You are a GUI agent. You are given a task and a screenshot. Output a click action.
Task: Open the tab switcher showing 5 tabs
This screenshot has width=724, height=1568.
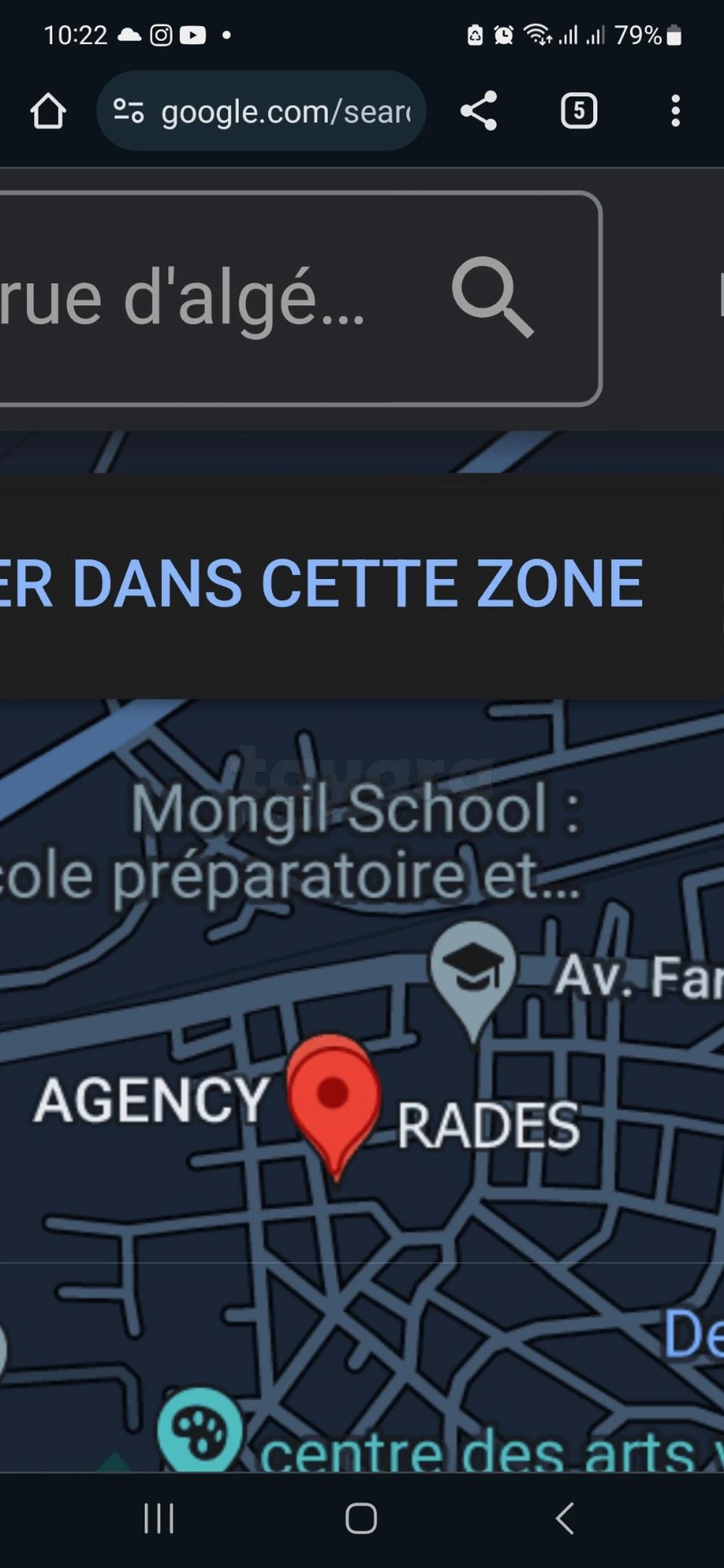coord(578,111)
